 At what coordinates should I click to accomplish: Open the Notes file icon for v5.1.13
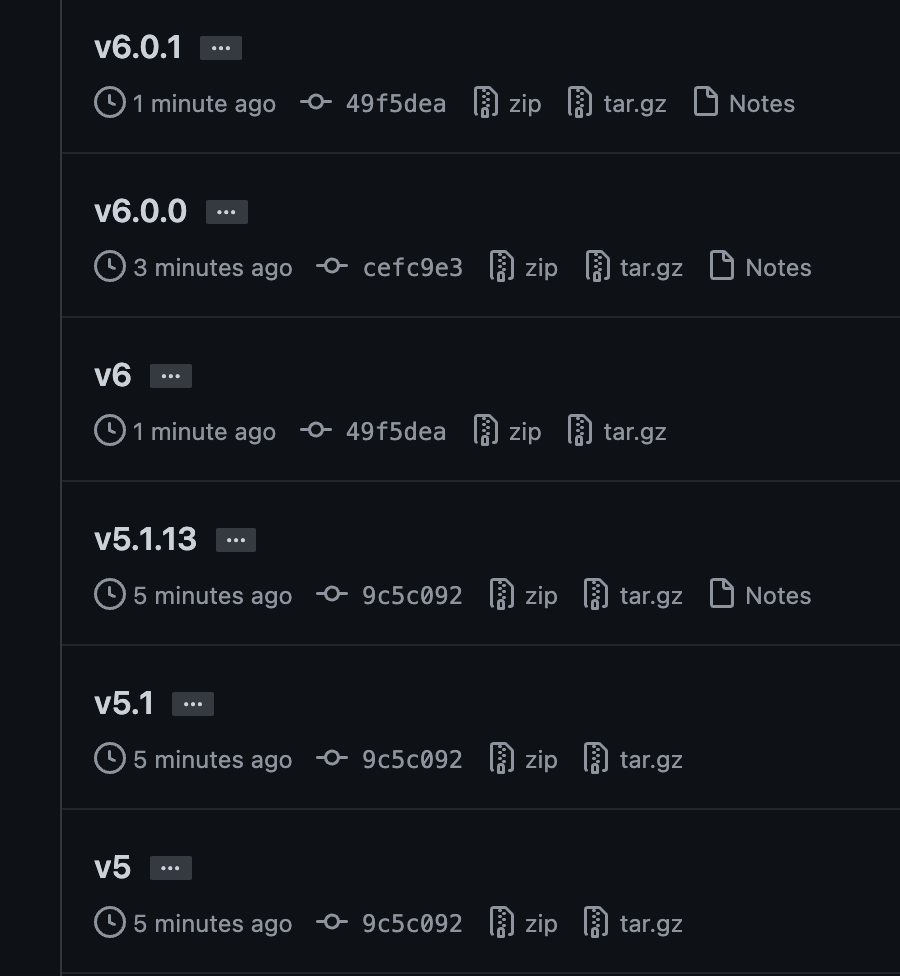(x=721, y=594)
